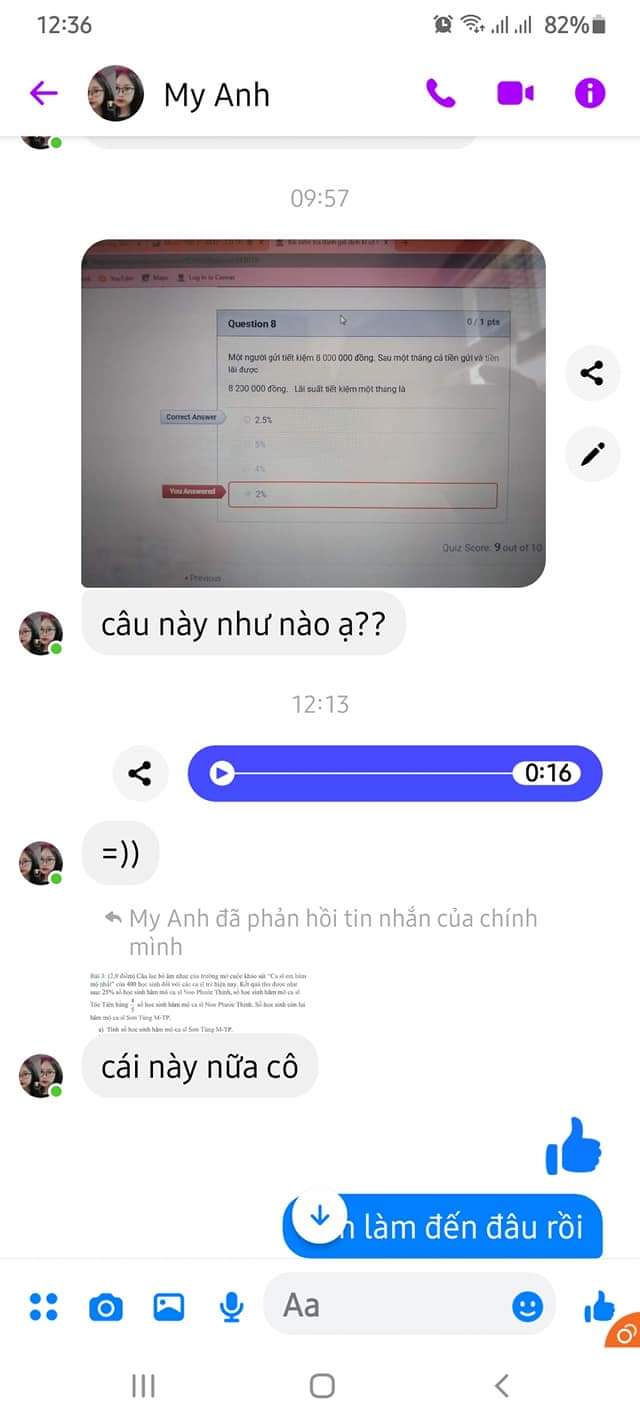Send a thumbs-up like
This screenshot has width=640, height=1422.
[x=599, y=1304]
